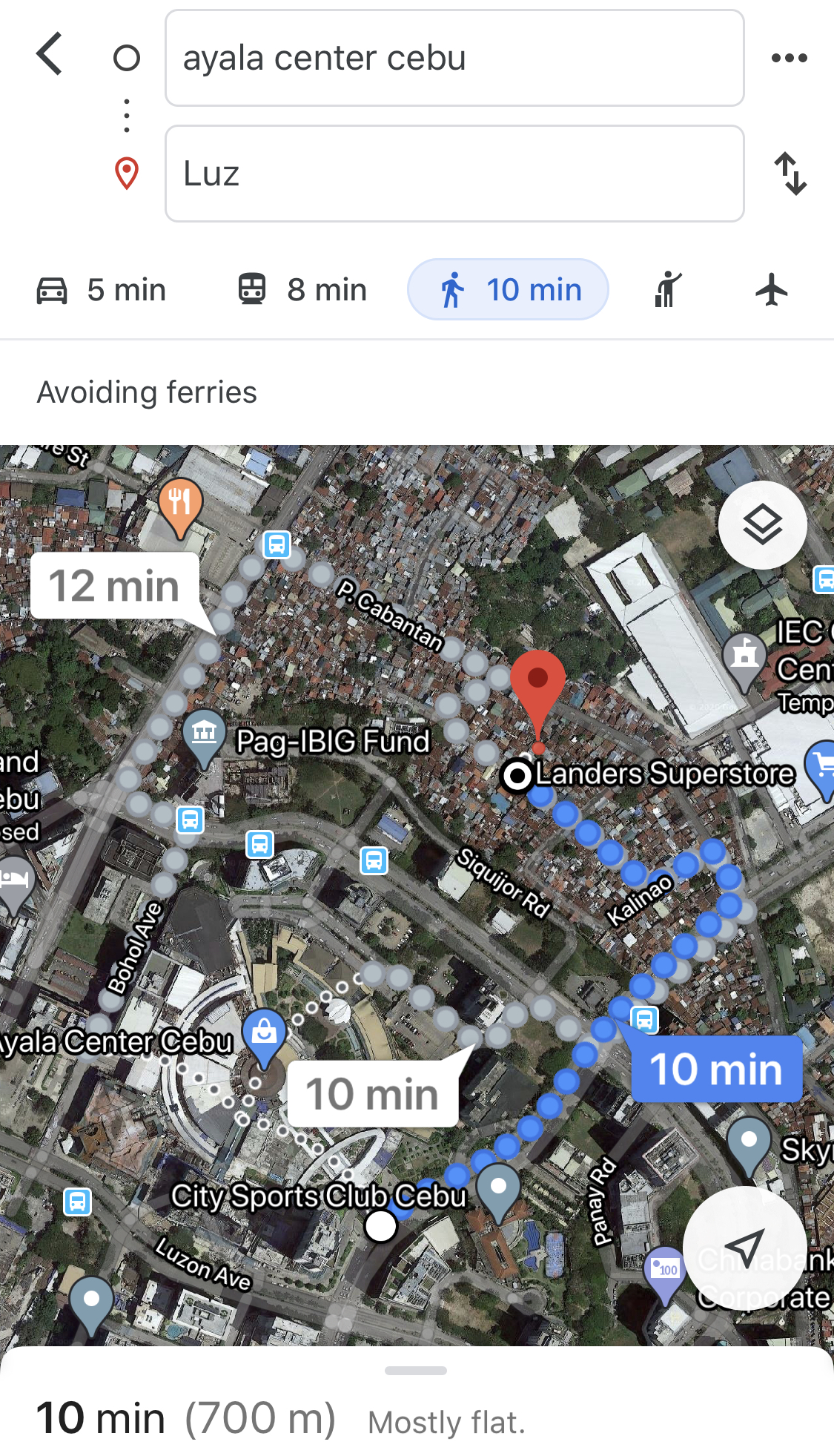Image resolution: width=834 pixels, height=1456 pixels.
Task: Switch to driving directions, 5 min
Action: tap(102, 290)
